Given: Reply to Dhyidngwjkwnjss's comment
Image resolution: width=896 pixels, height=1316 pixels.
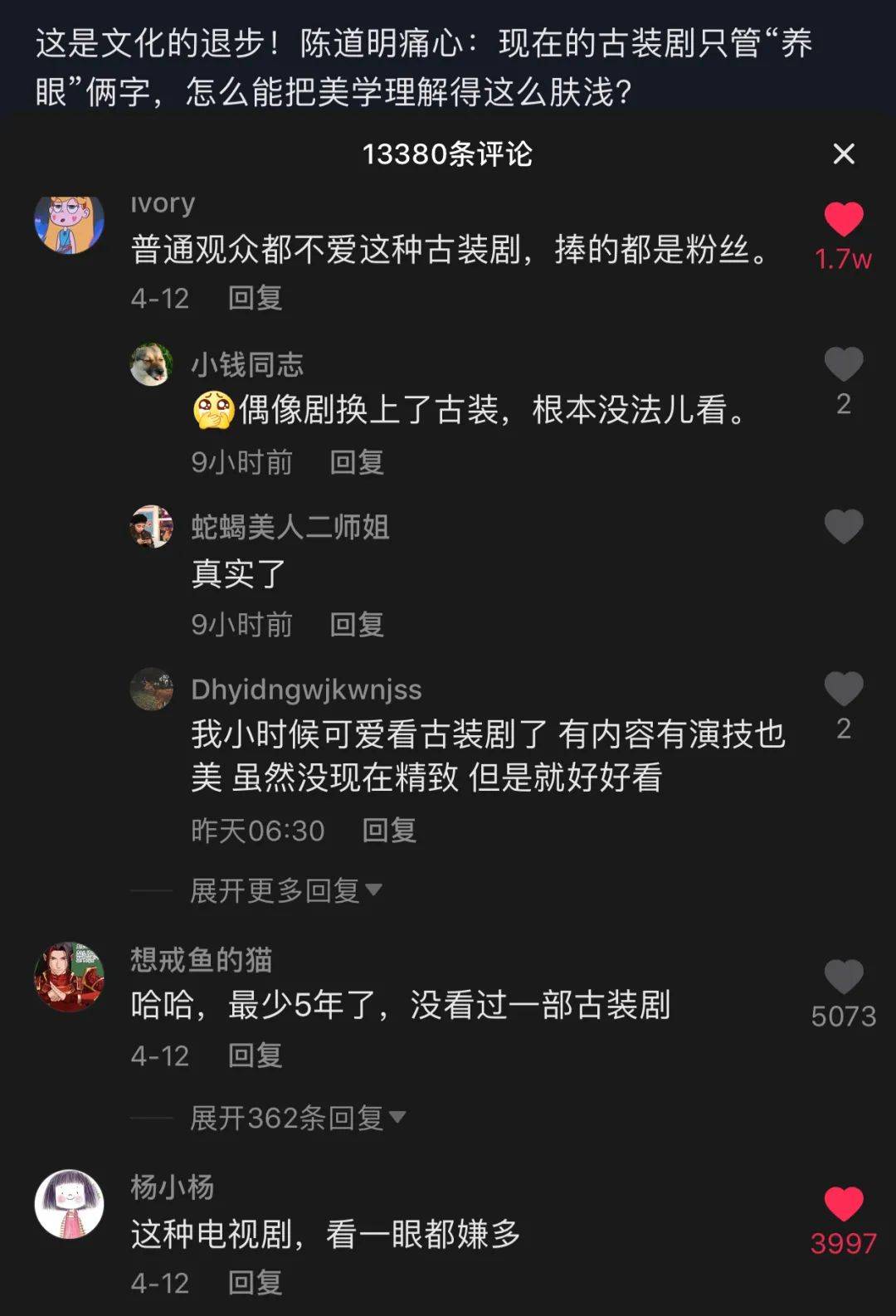Looking at the screenshot, I should [388, 831].
